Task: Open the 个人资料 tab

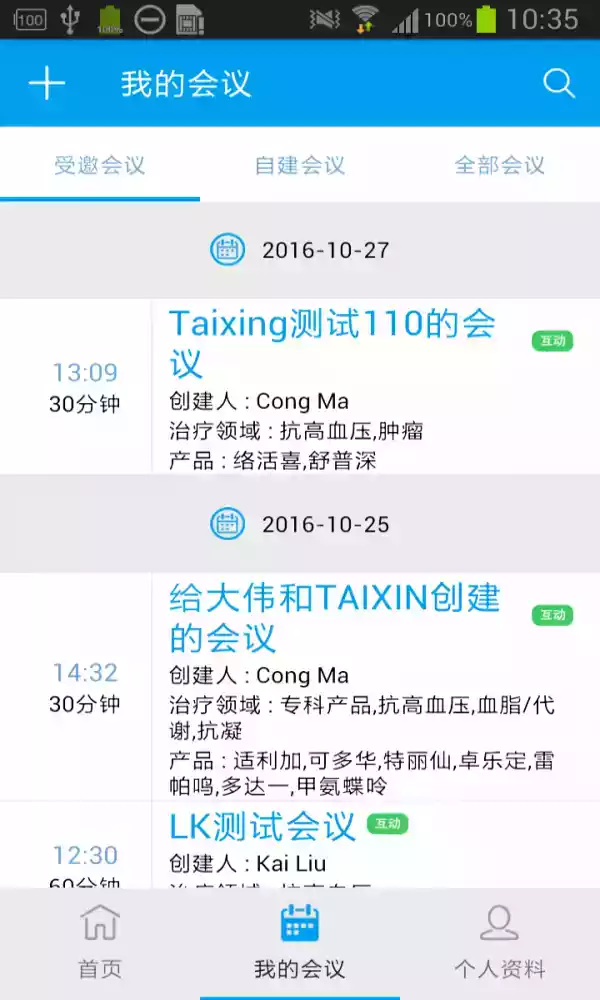Action: (x=499, y=942)
